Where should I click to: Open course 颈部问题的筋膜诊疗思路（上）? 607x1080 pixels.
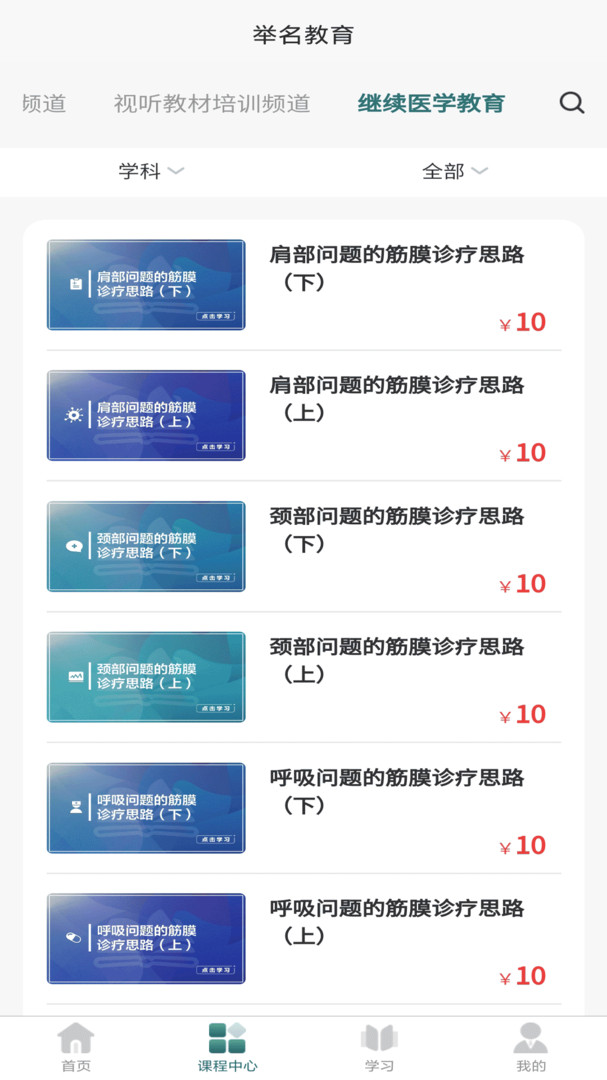click(x=396, y=660)
